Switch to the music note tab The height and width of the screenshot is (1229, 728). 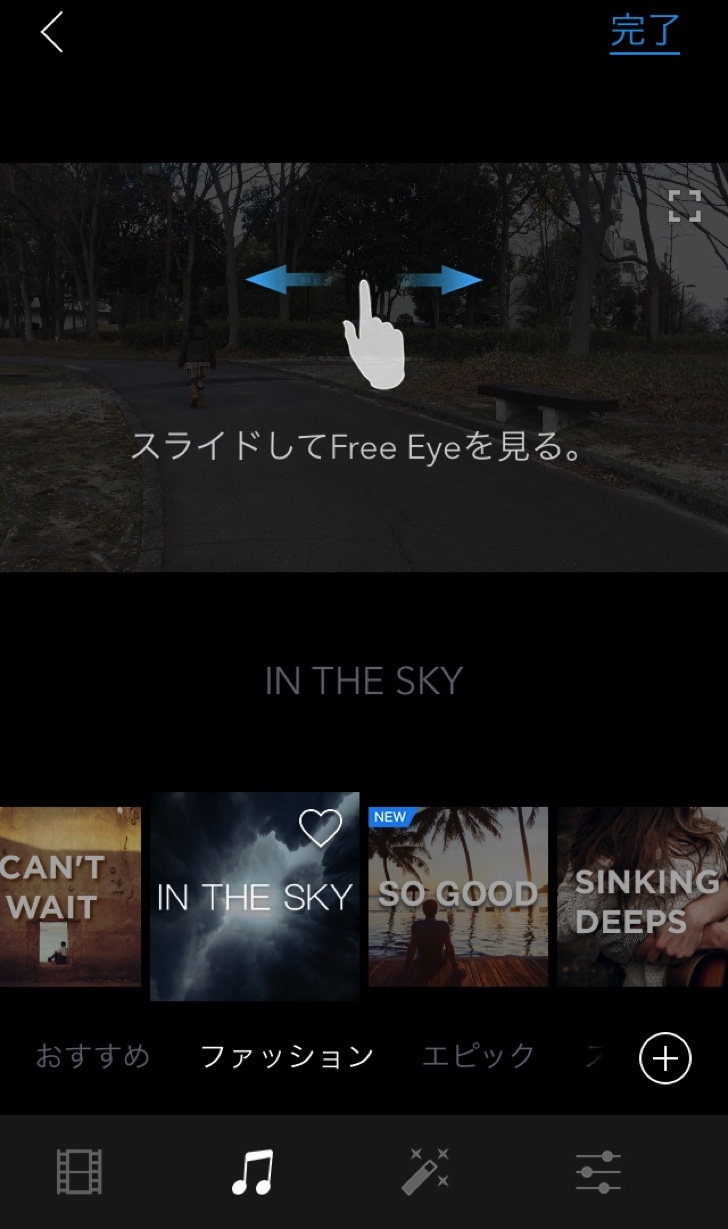click(x=252, y=1172)
